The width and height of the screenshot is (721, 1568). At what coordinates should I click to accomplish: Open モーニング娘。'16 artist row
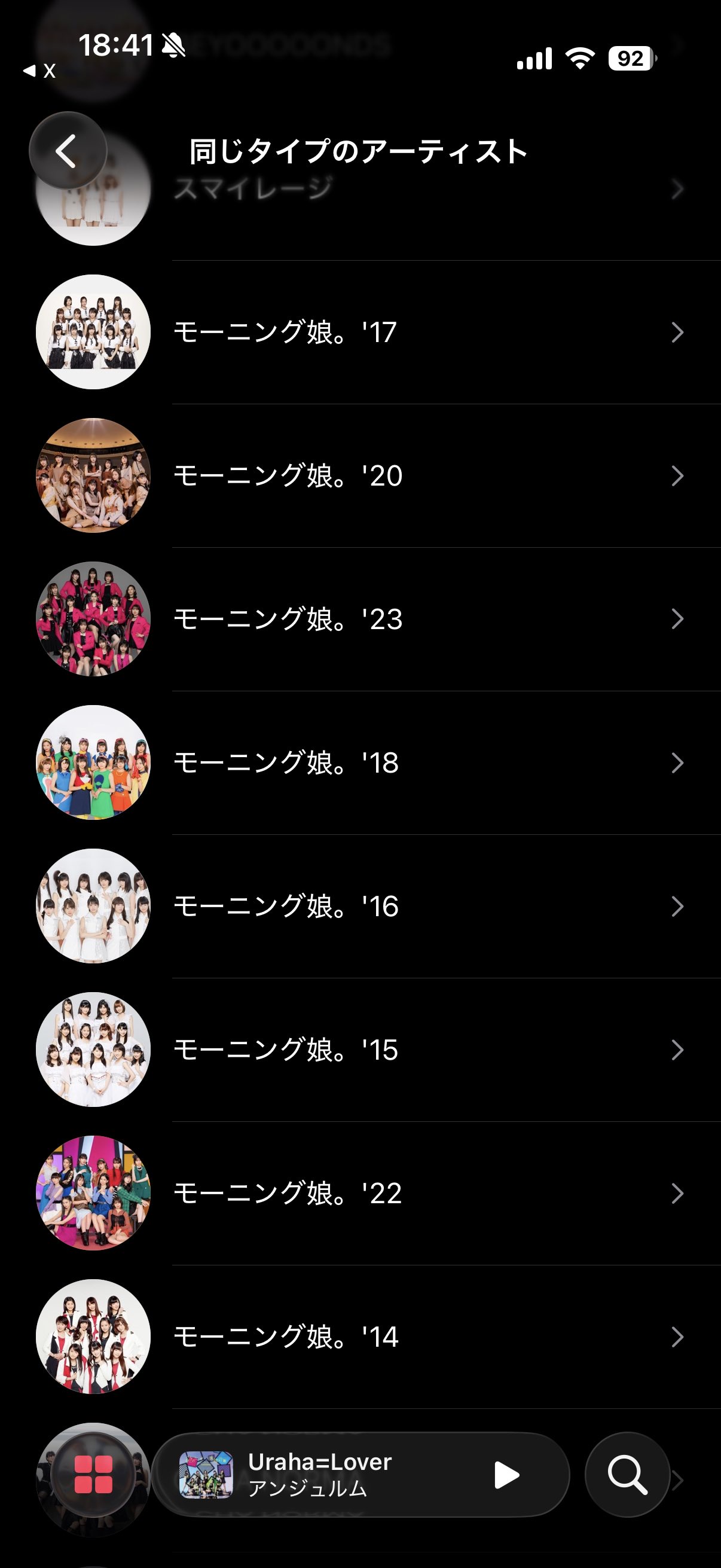(x=365, y=907)
